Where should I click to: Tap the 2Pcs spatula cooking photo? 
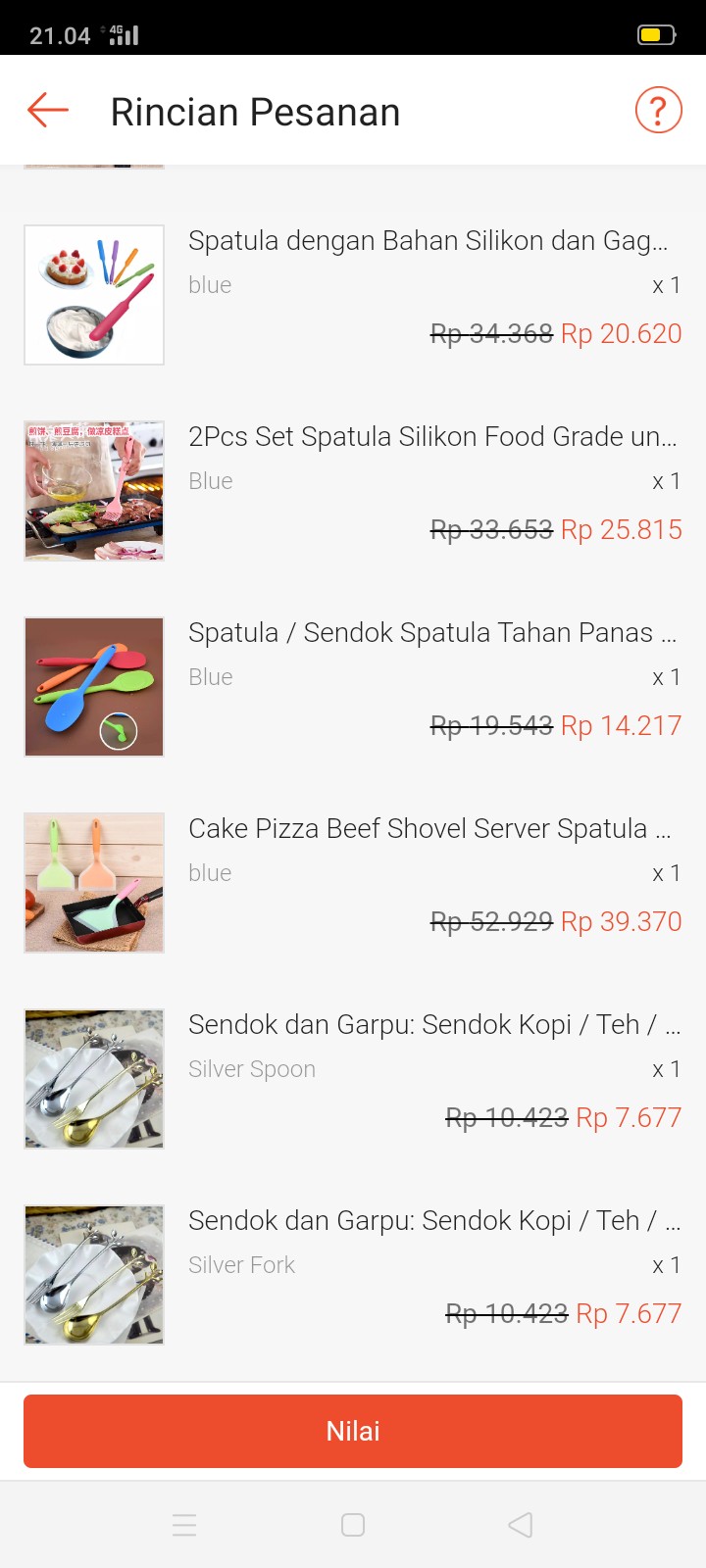click(93, 490)
